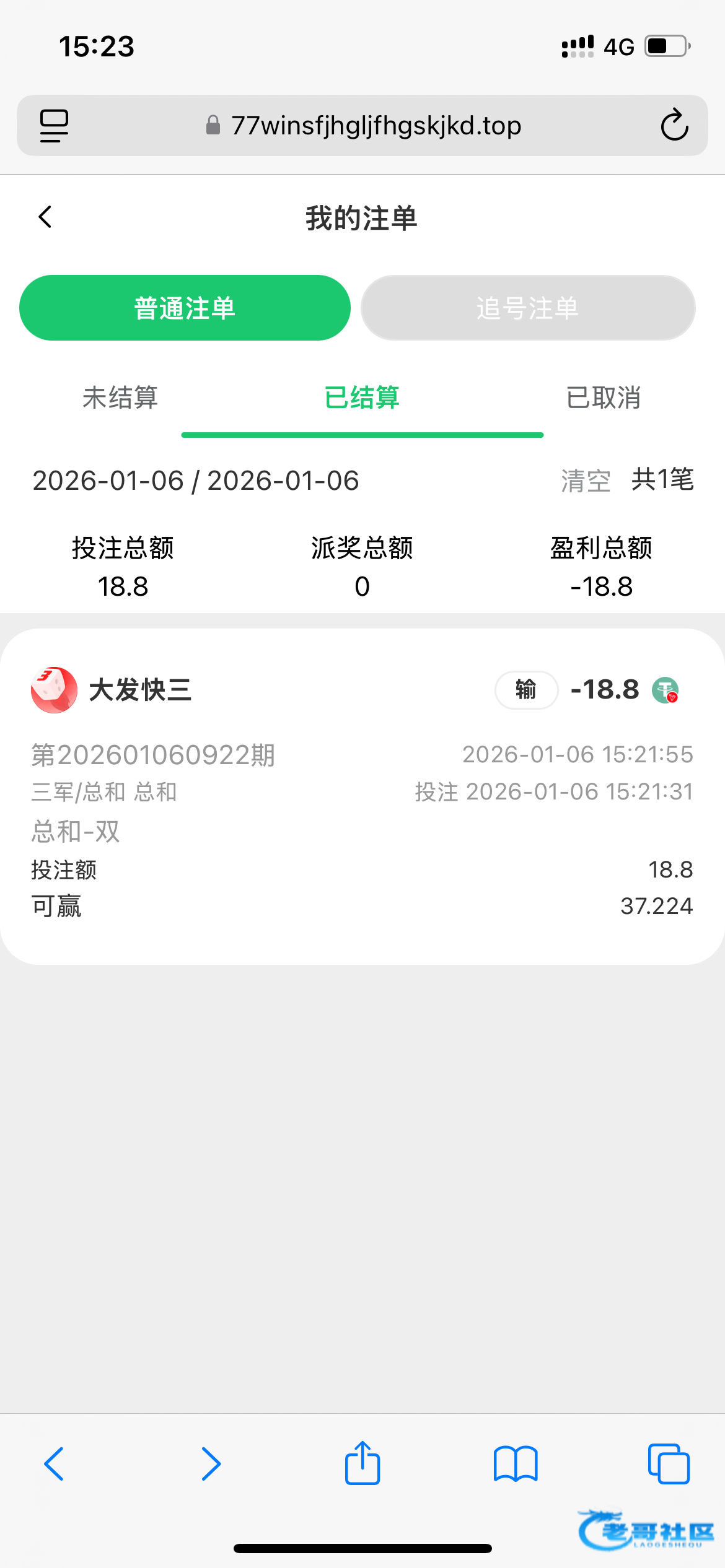Open the page settings menu icon
Screen dimensions: 725x1568
(54, 126)
